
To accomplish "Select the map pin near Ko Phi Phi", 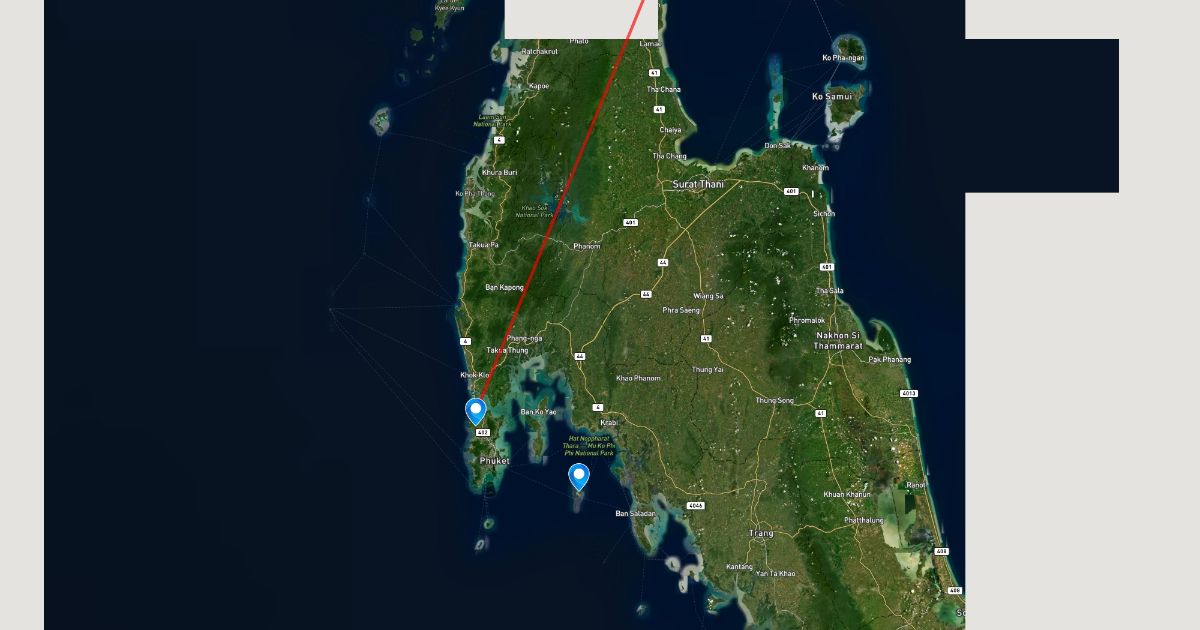I will (578, 477).
